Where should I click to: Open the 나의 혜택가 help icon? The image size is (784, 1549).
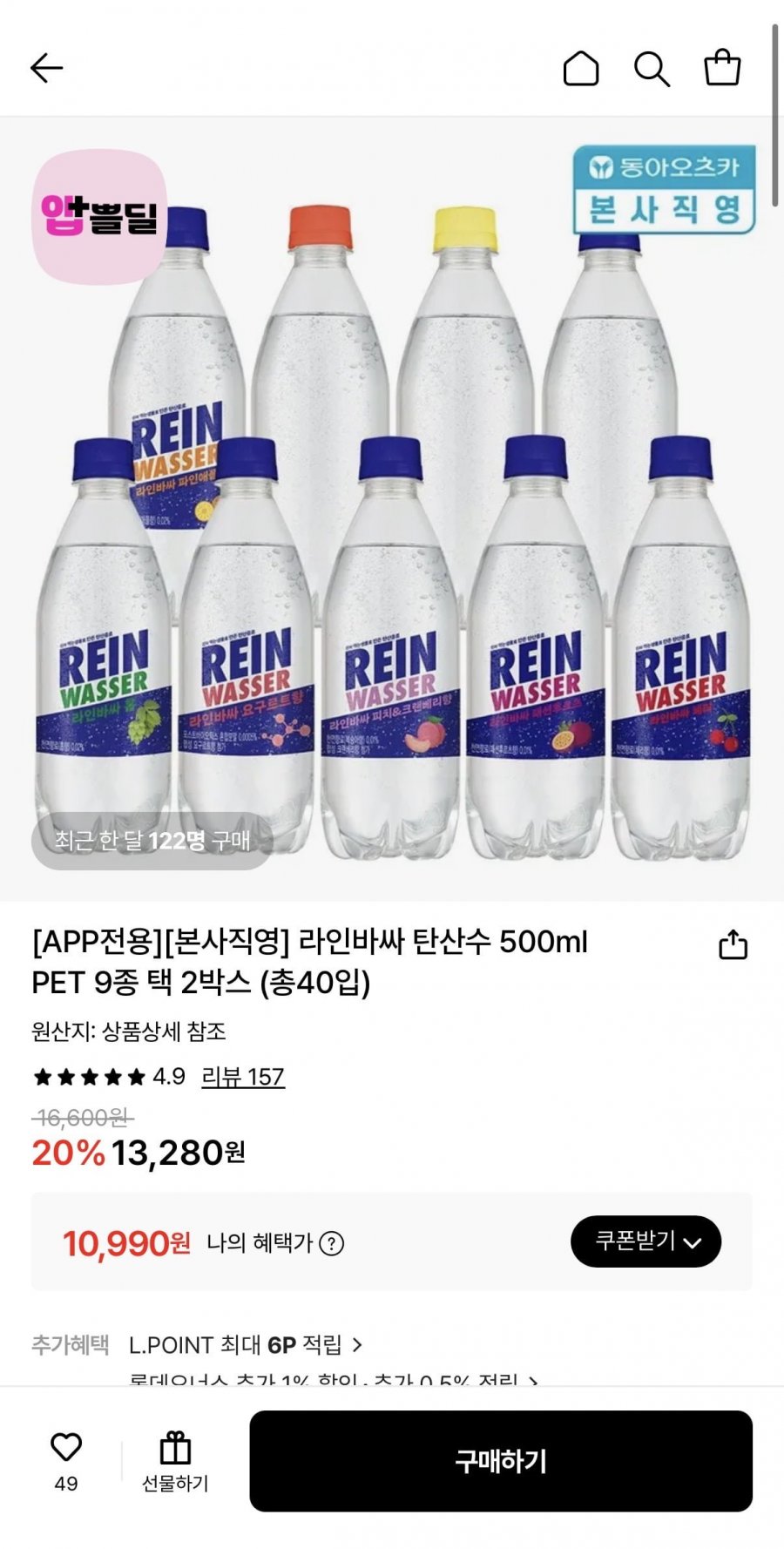[331, 1243]
